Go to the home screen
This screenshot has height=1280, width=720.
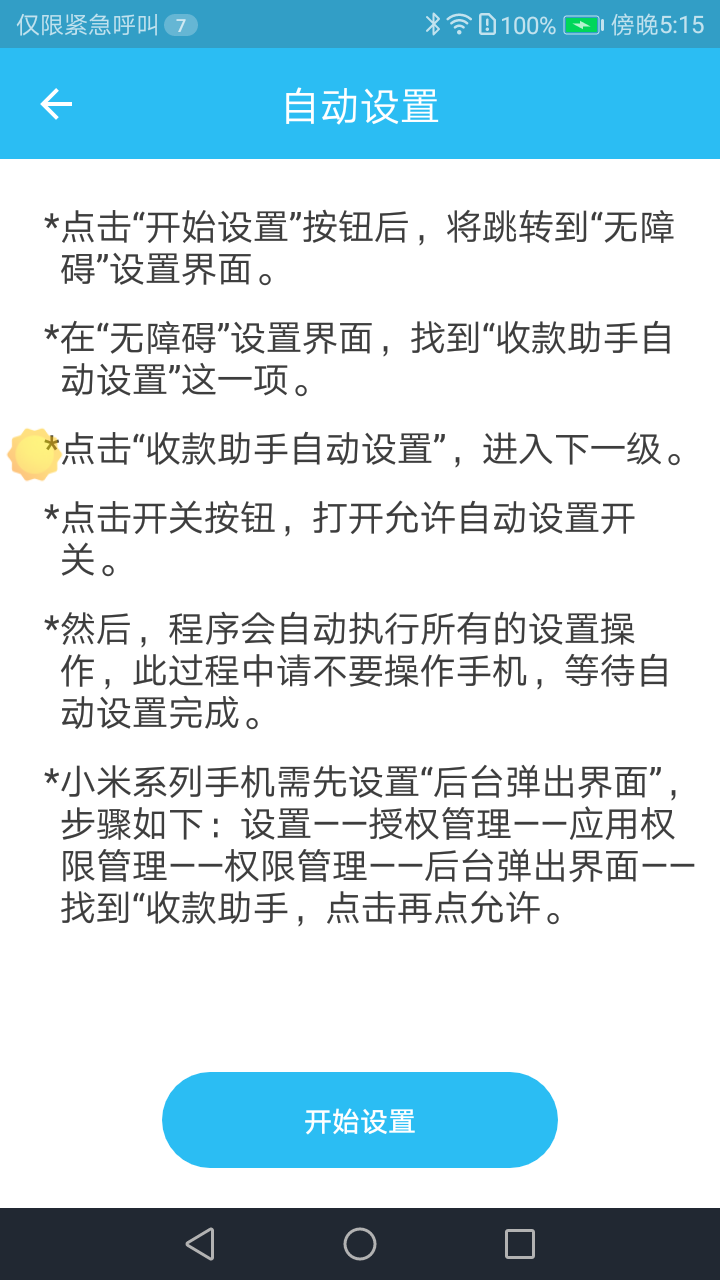pyautogui.click(x=360, y=1244)
